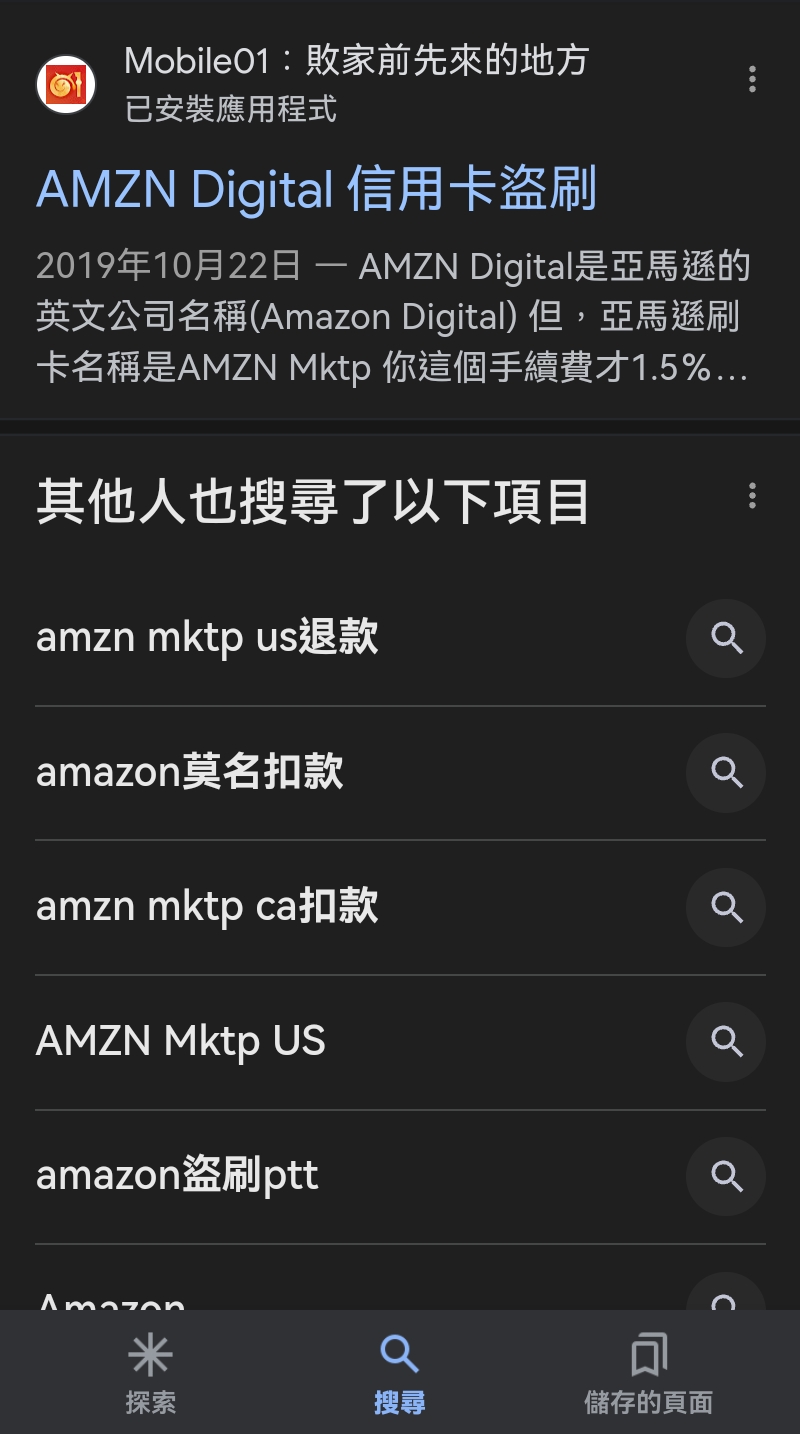Open the amazon盜刷ptt related search

click(400, 1177)
